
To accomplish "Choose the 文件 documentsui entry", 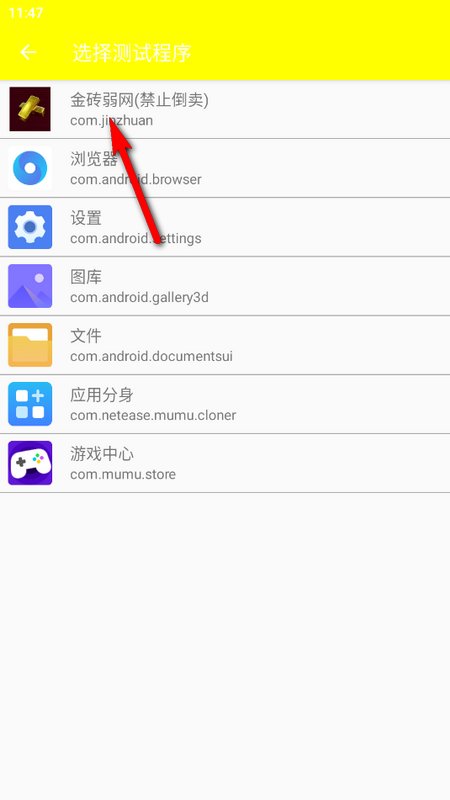I will (x=225, y=345).
